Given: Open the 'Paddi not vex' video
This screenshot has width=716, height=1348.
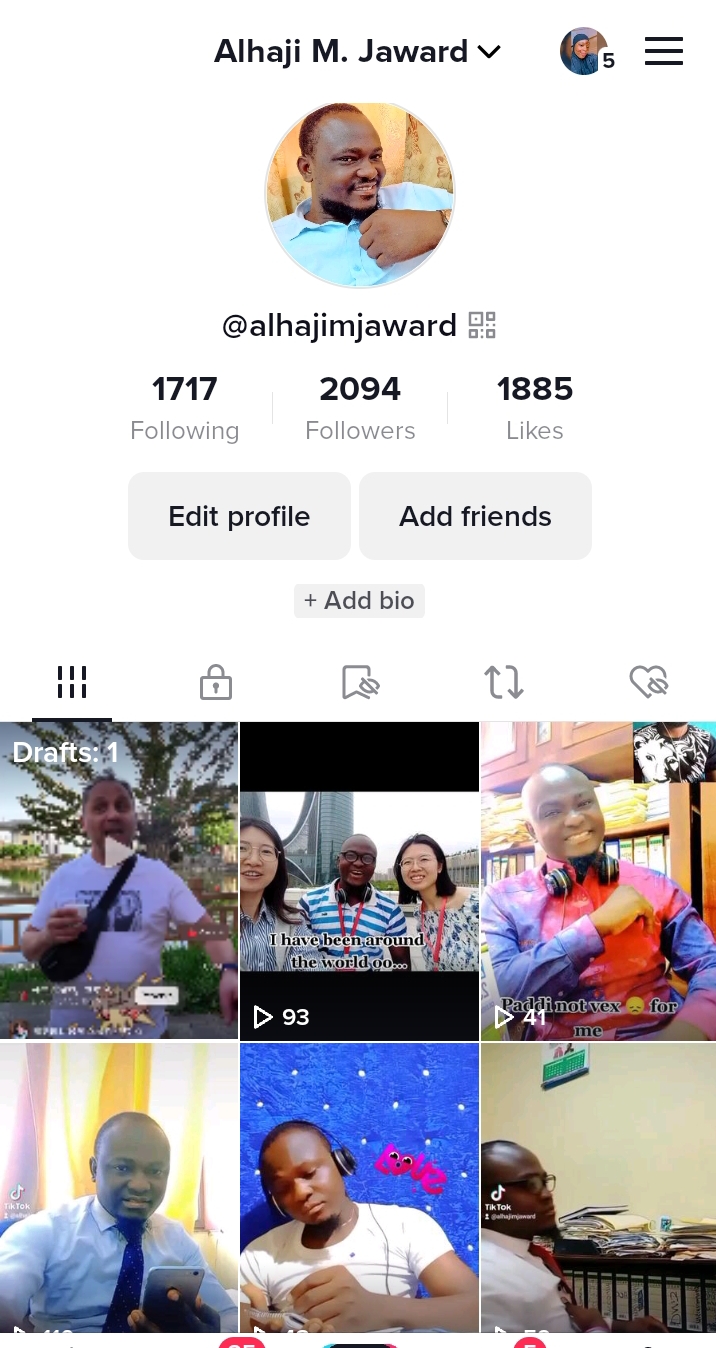Looking at the screenshot, I should coord(598,880).
